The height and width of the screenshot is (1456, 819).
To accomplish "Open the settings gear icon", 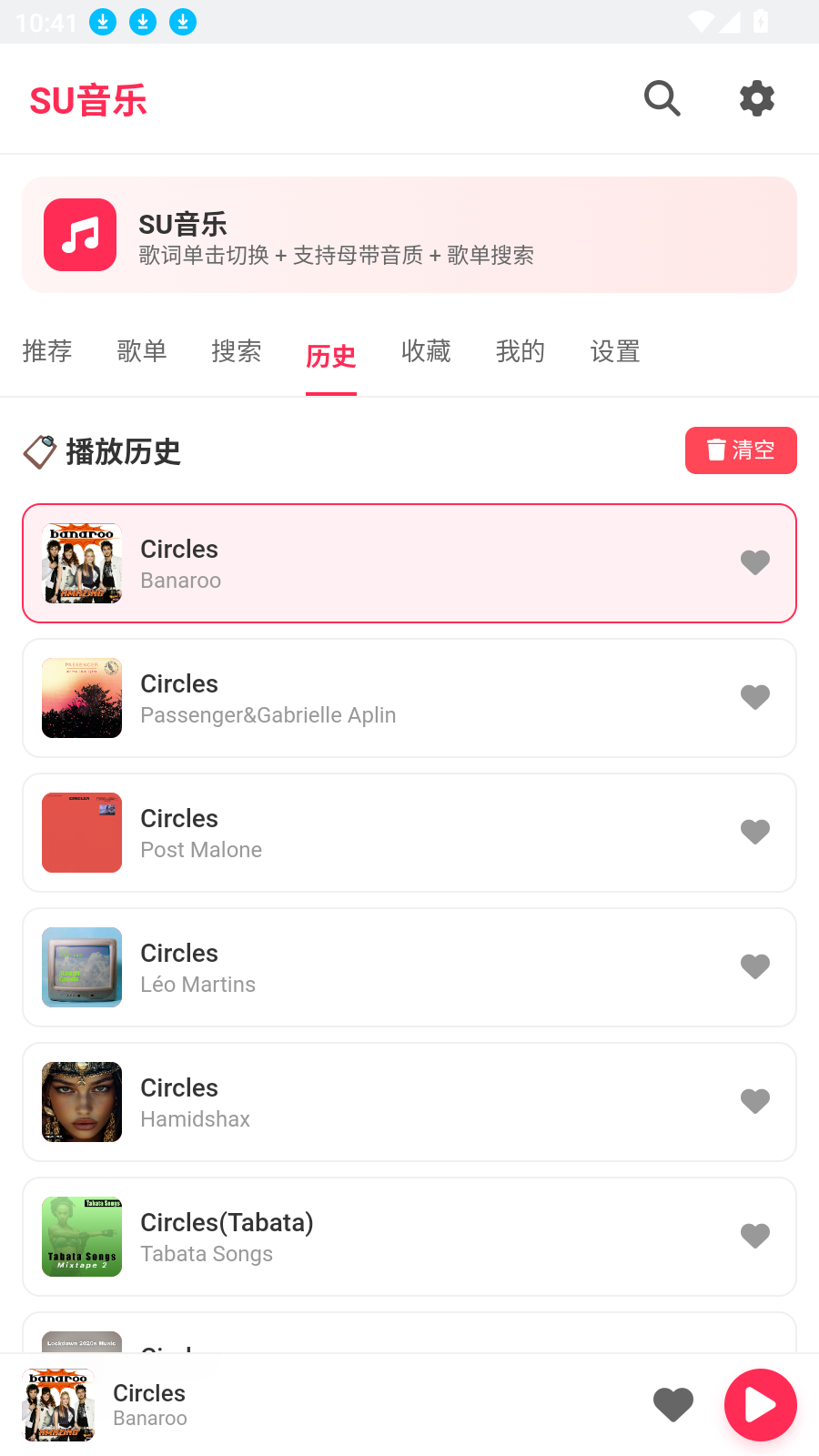I will pyautogui.click(x=756, y=98).
